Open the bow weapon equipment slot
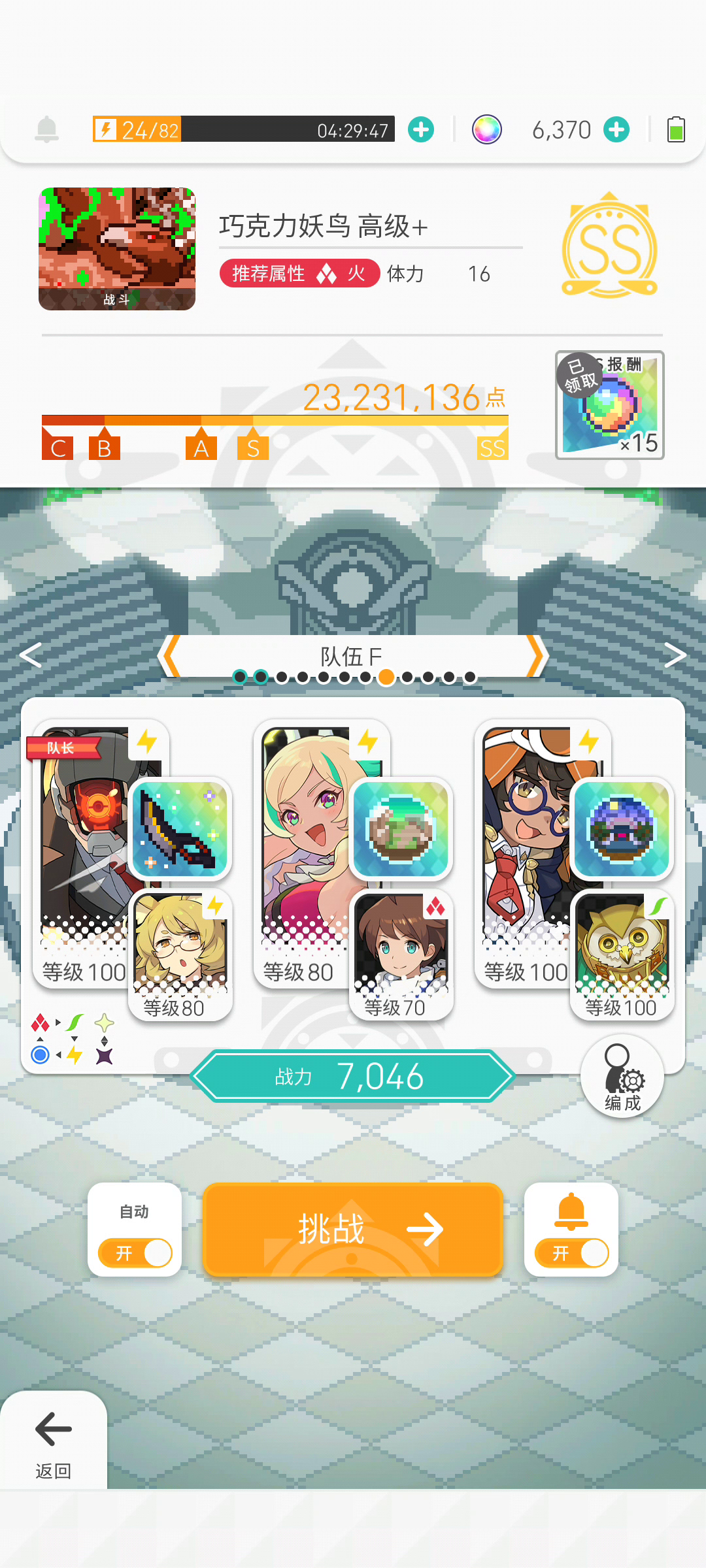This screenshot has height=1568, width=706. click(x=180, y=829)
